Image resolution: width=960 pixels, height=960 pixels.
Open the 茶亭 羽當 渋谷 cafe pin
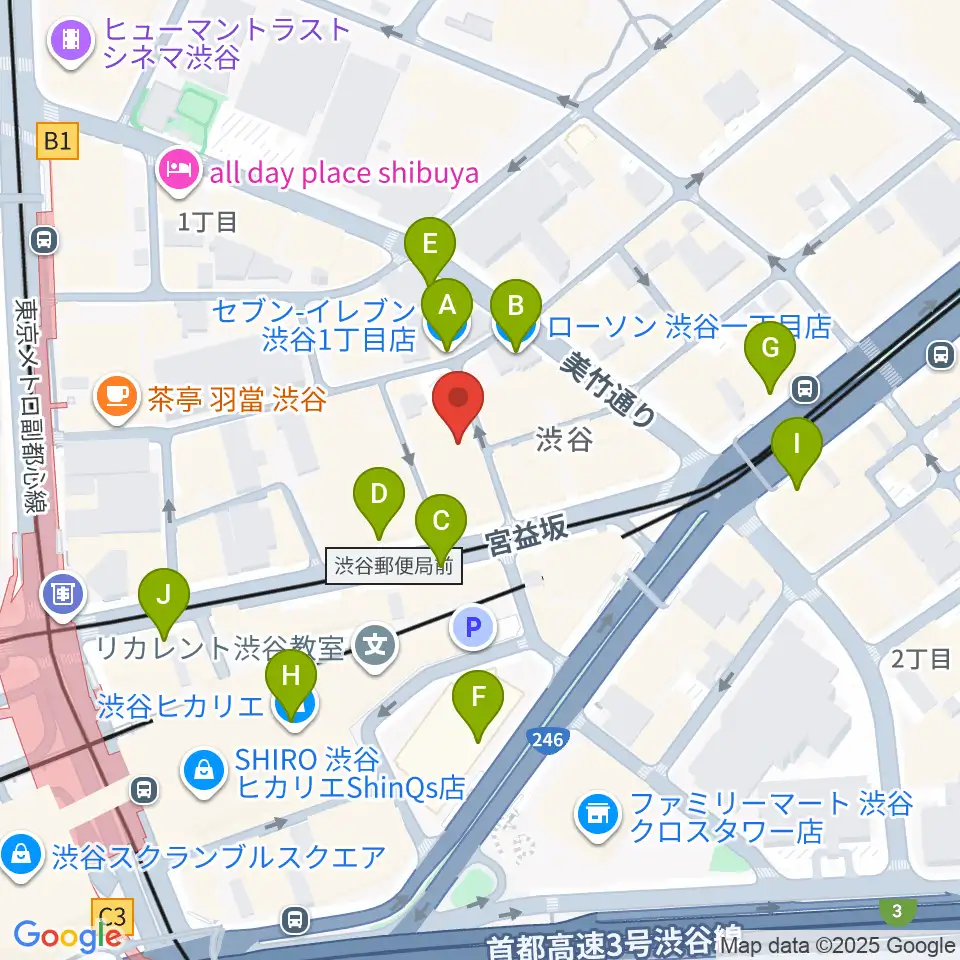117,399
